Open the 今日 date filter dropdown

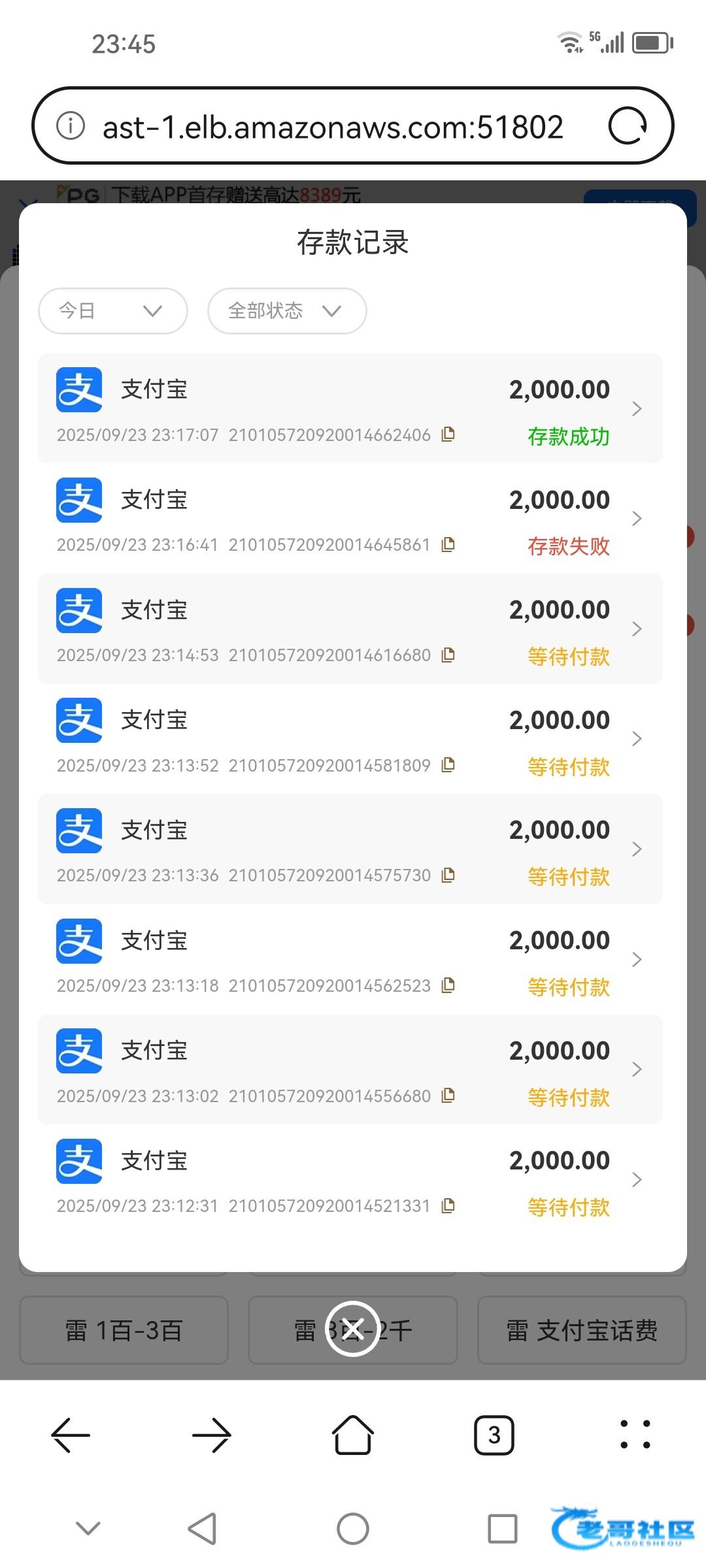[112, 311]
